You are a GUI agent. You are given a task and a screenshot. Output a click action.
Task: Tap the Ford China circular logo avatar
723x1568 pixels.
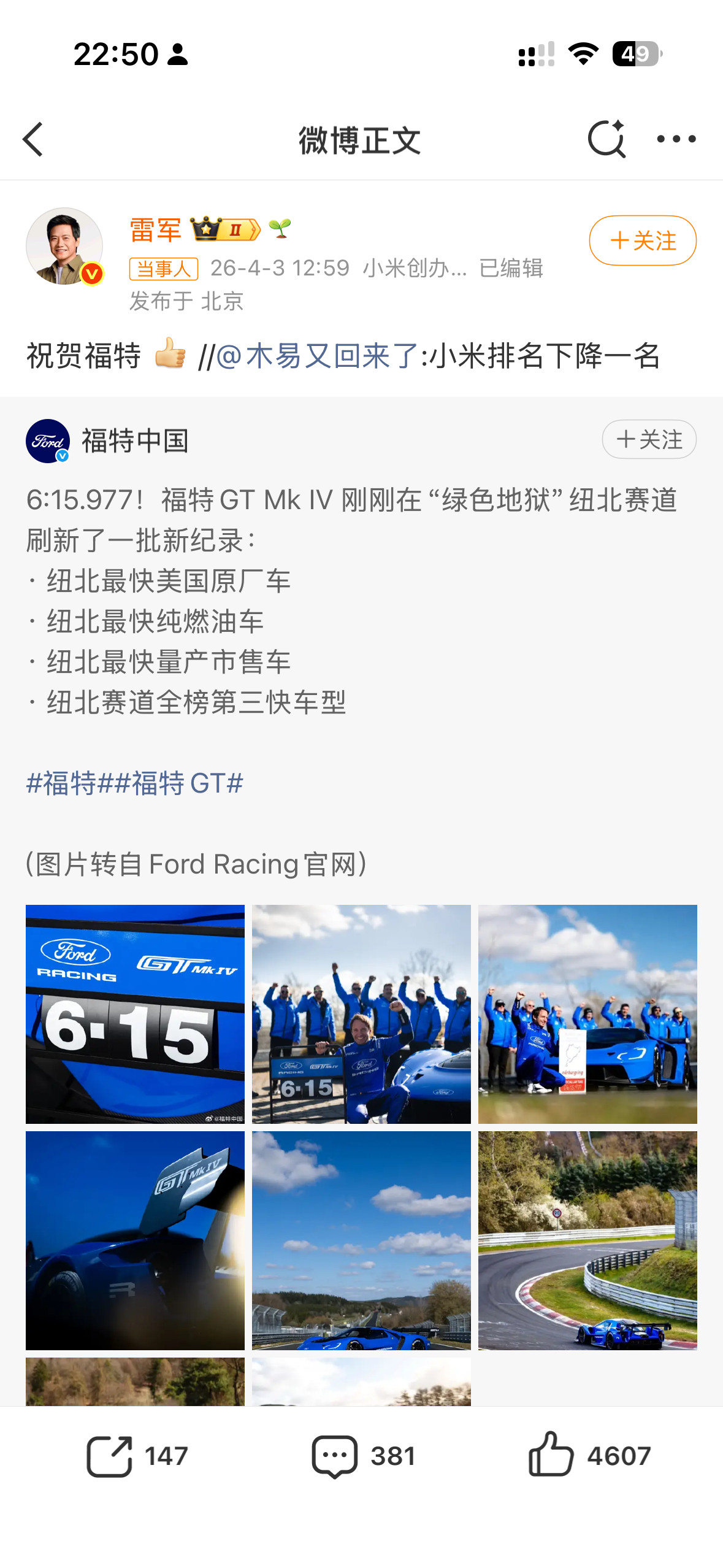click(x=48, y=440)
